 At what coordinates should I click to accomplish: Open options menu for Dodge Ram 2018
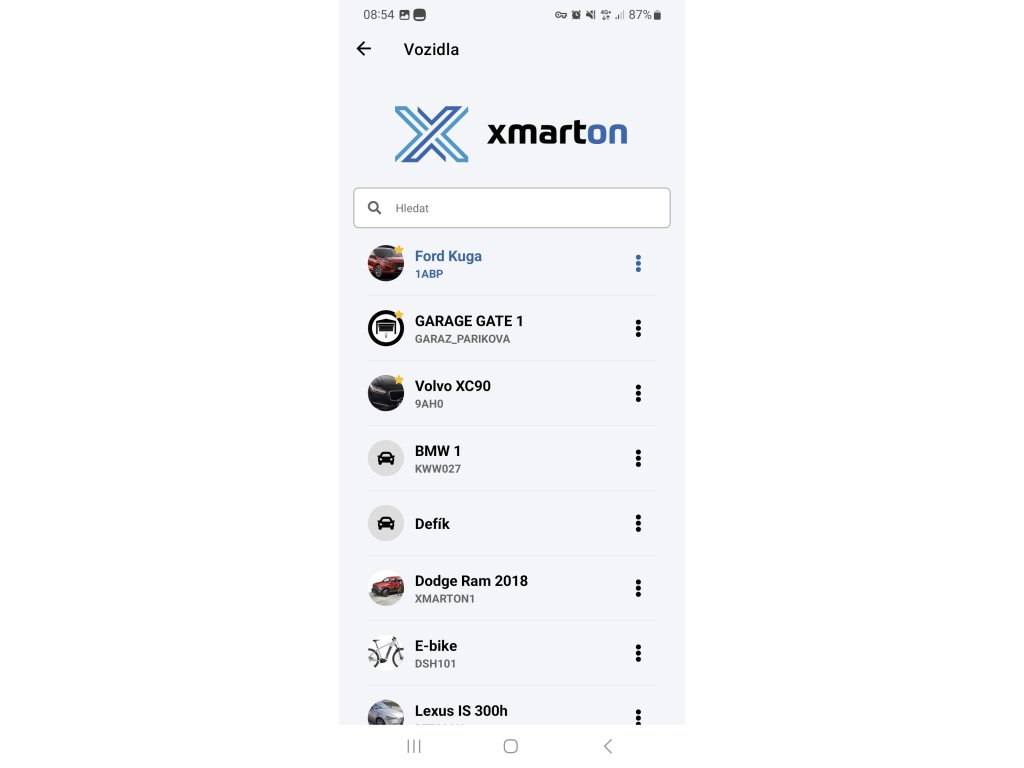coord(638,588)
